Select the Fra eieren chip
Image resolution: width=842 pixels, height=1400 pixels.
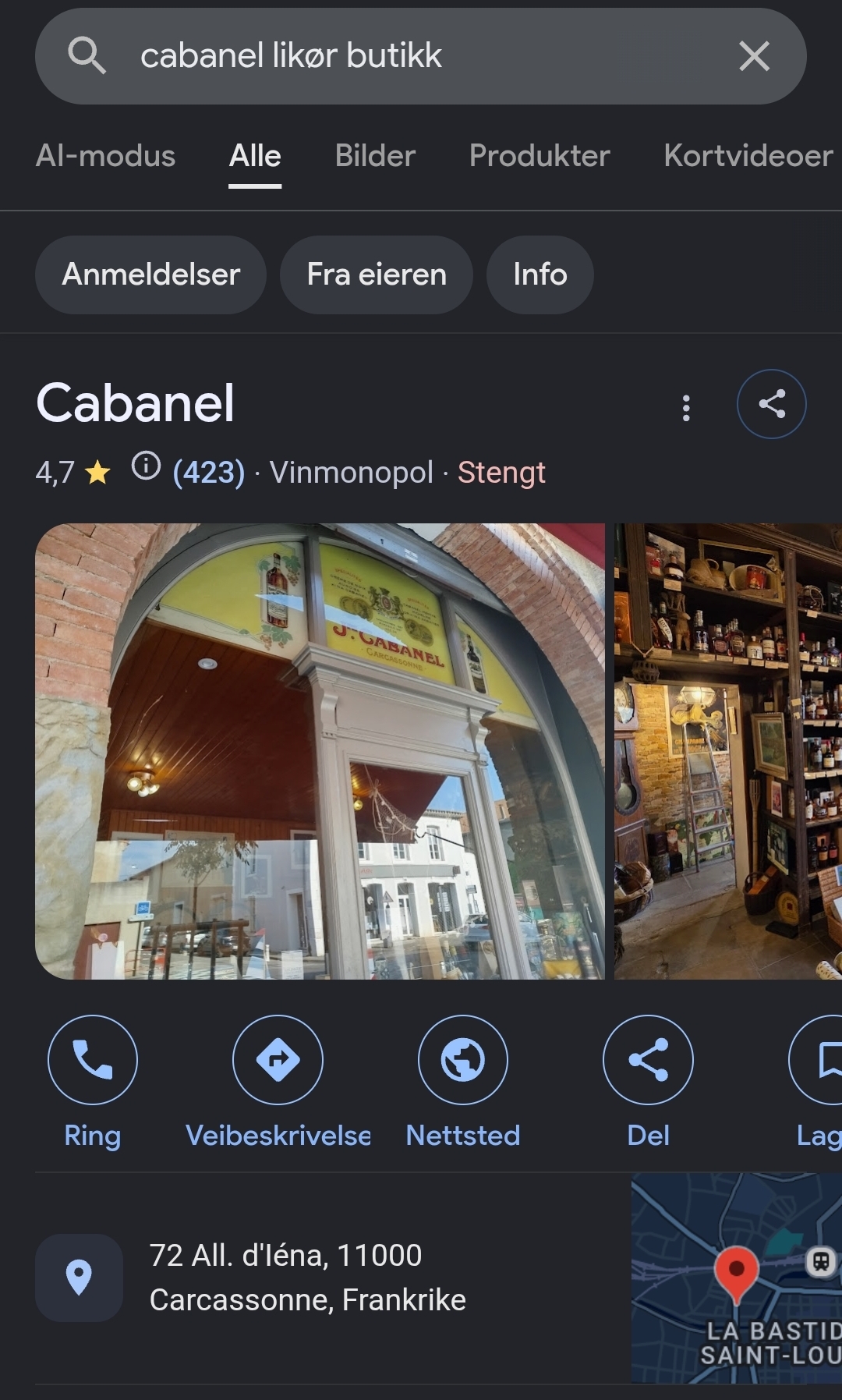(x=377, y=275)
